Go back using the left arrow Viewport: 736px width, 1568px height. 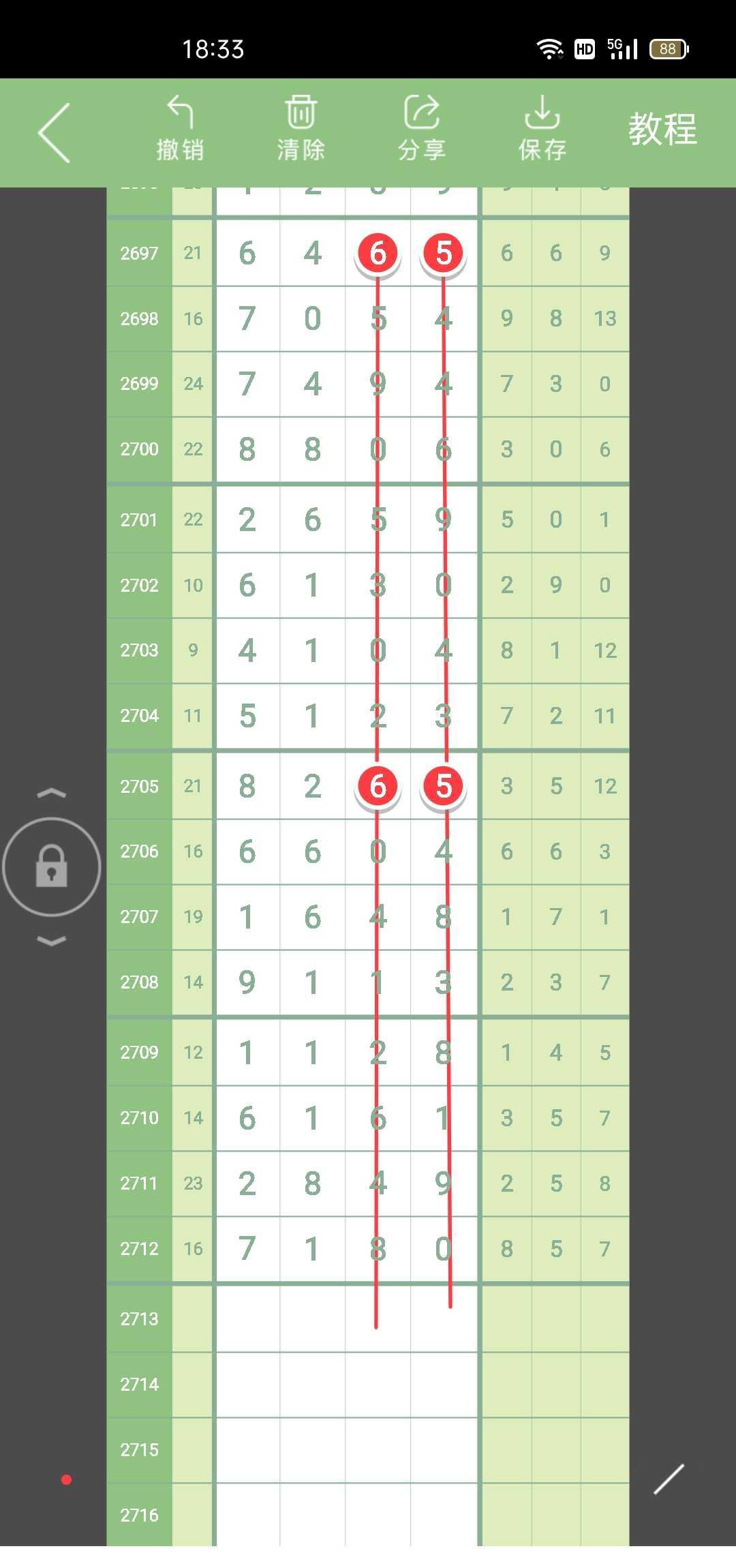(55, 133)
